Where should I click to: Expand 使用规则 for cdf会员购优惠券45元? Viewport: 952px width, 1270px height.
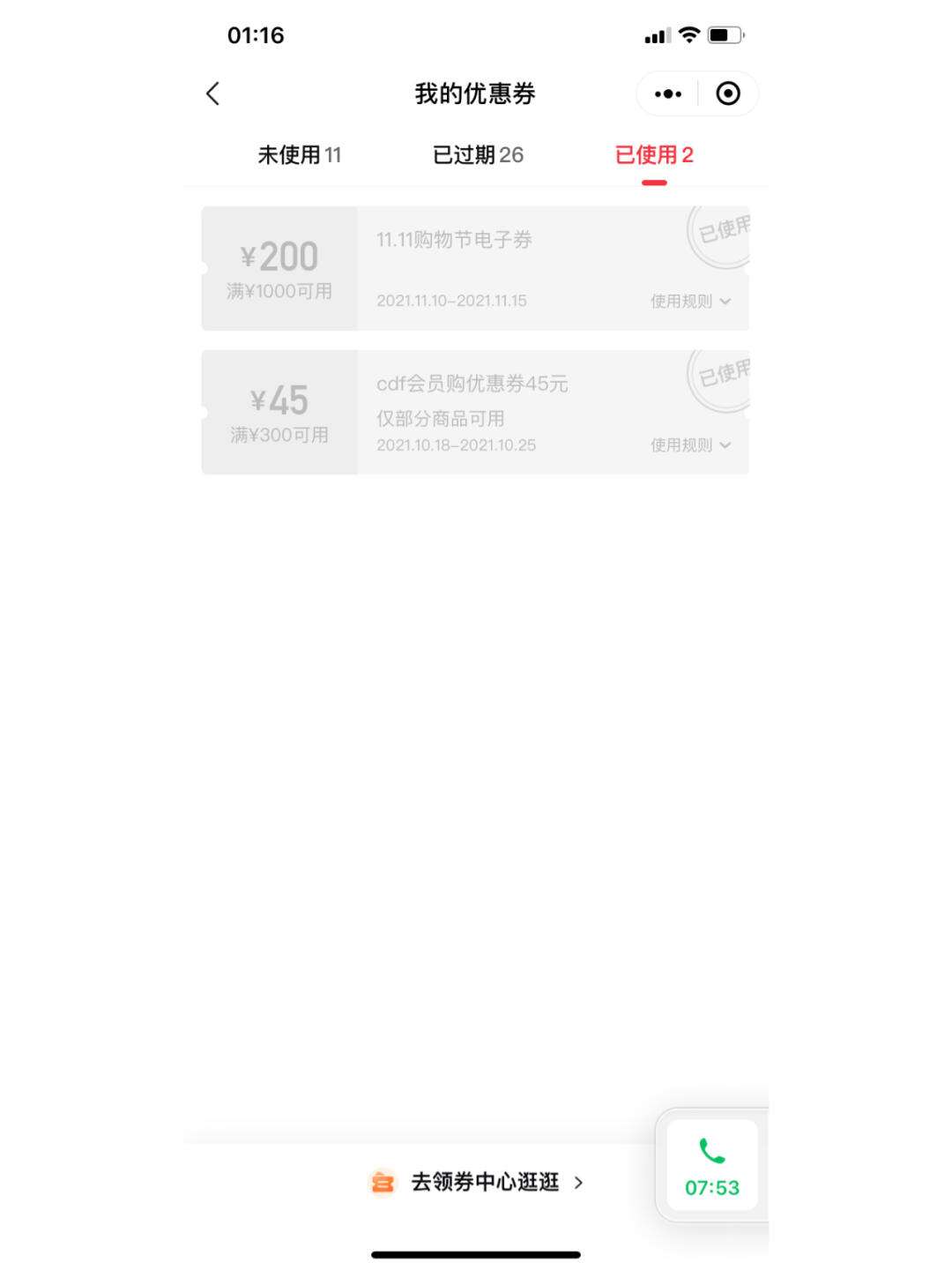pos(690,445)
